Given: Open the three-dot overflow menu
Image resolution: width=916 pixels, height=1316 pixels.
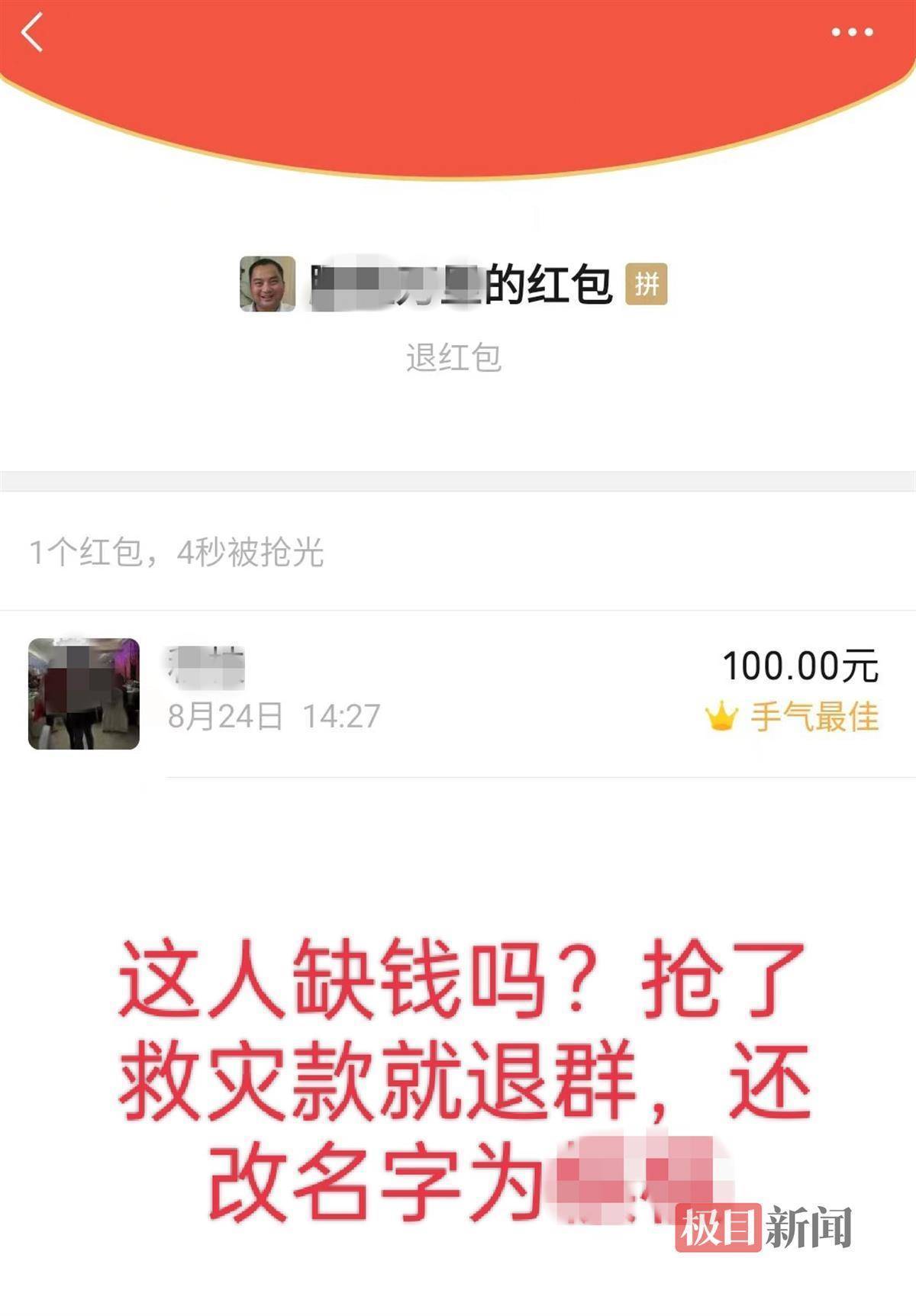Looking at the screenshot, I should pyautogui.click(x=851, y=32).
